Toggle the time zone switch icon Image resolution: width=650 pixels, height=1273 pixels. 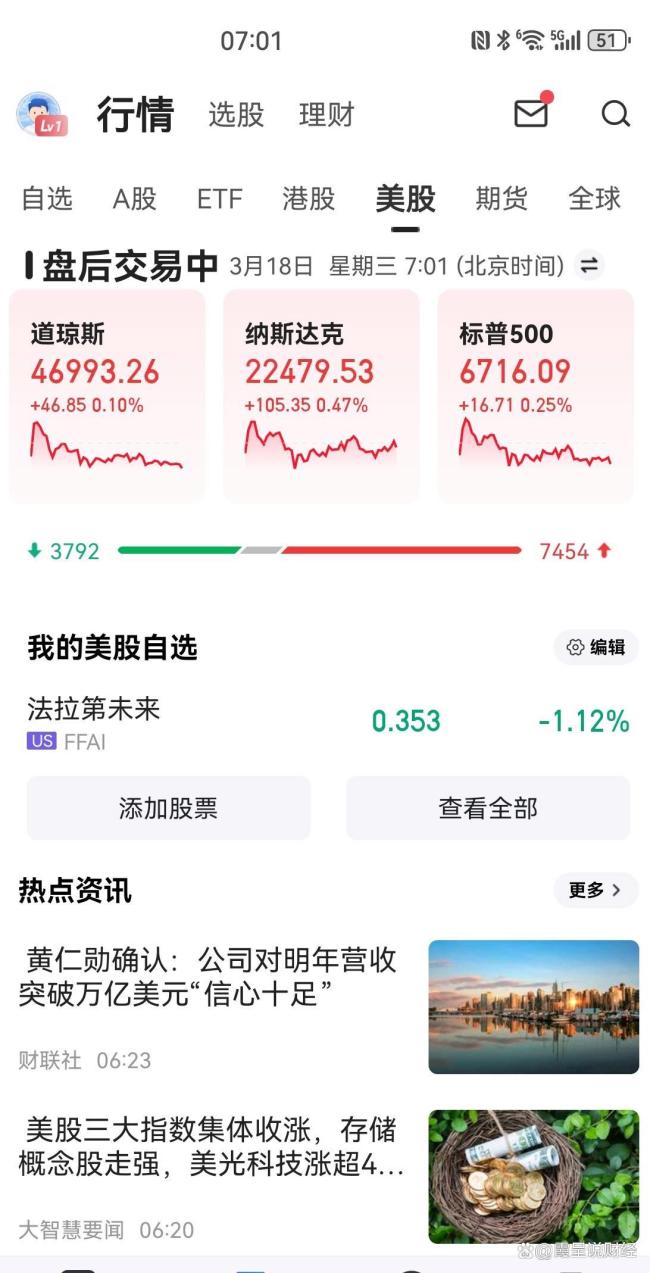[590, 266]
